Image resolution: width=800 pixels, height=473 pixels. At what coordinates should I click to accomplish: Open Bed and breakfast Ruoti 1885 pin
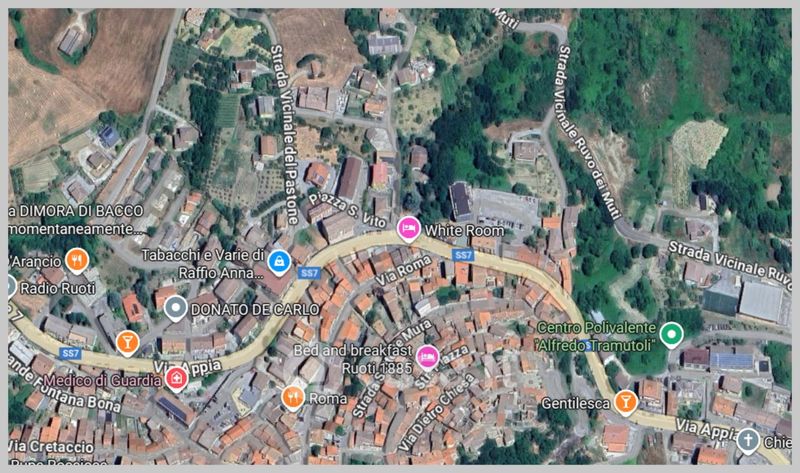[427, 356]
